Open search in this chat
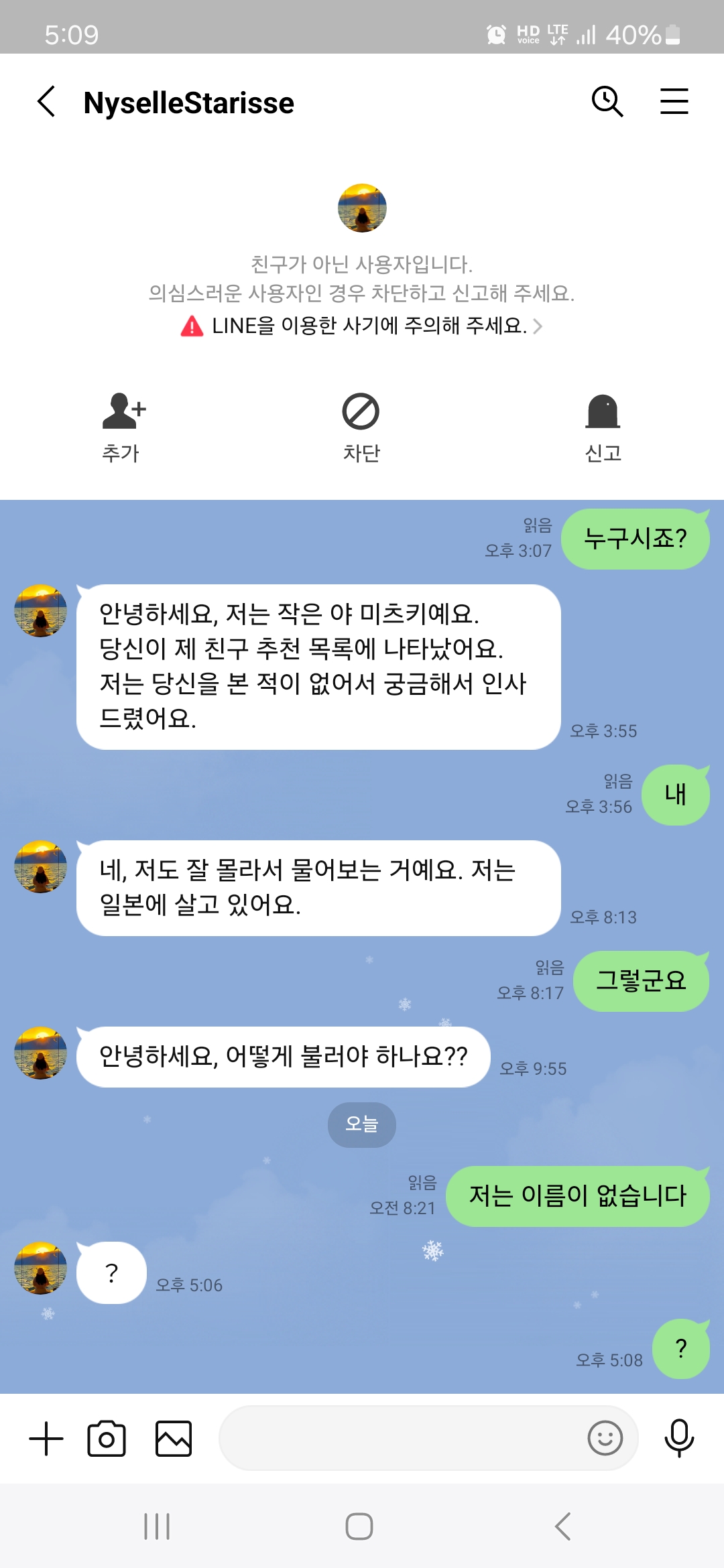The height and width of the screenshot is (1568, 724). [x=607, y=102]
